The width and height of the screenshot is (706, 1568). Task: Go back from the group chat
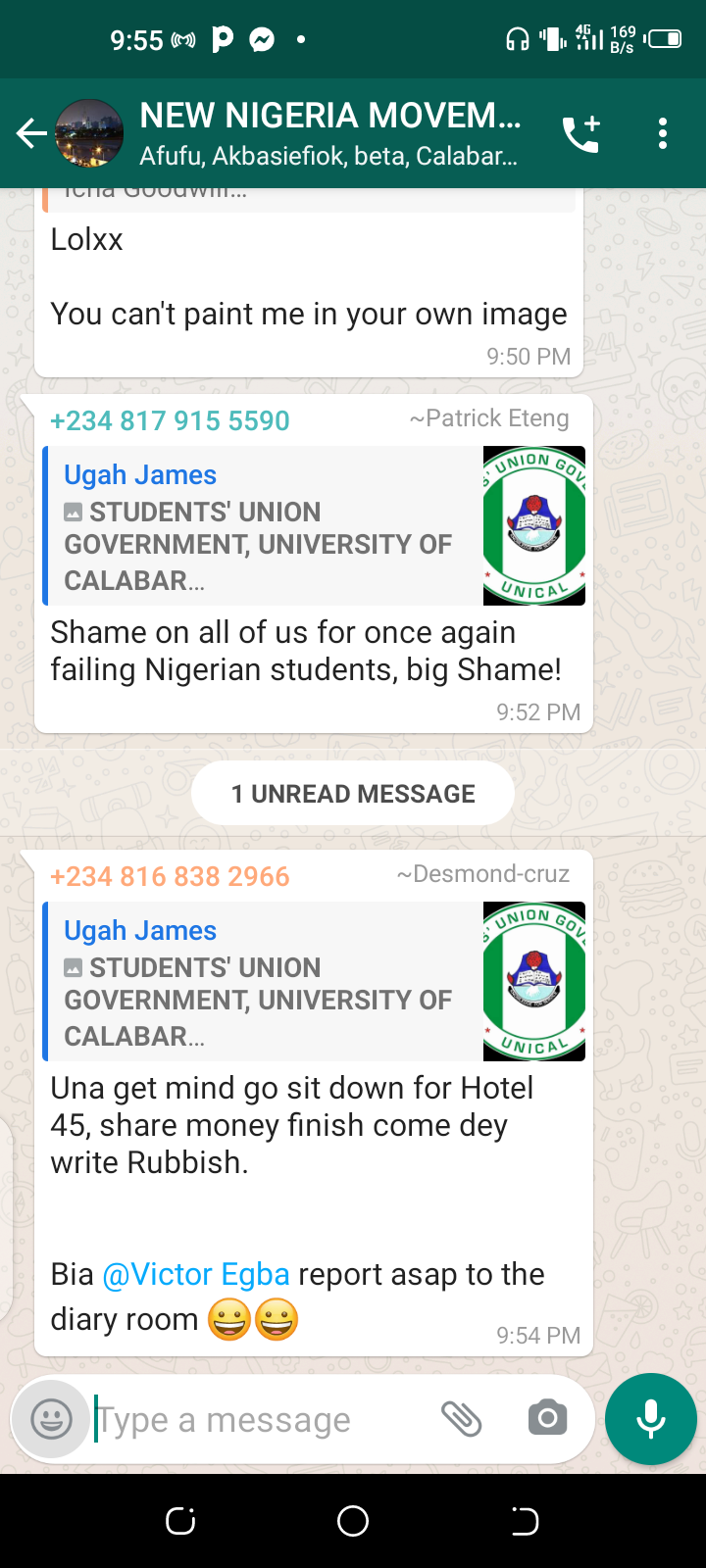pyautogui.click(x=31, y=133)
